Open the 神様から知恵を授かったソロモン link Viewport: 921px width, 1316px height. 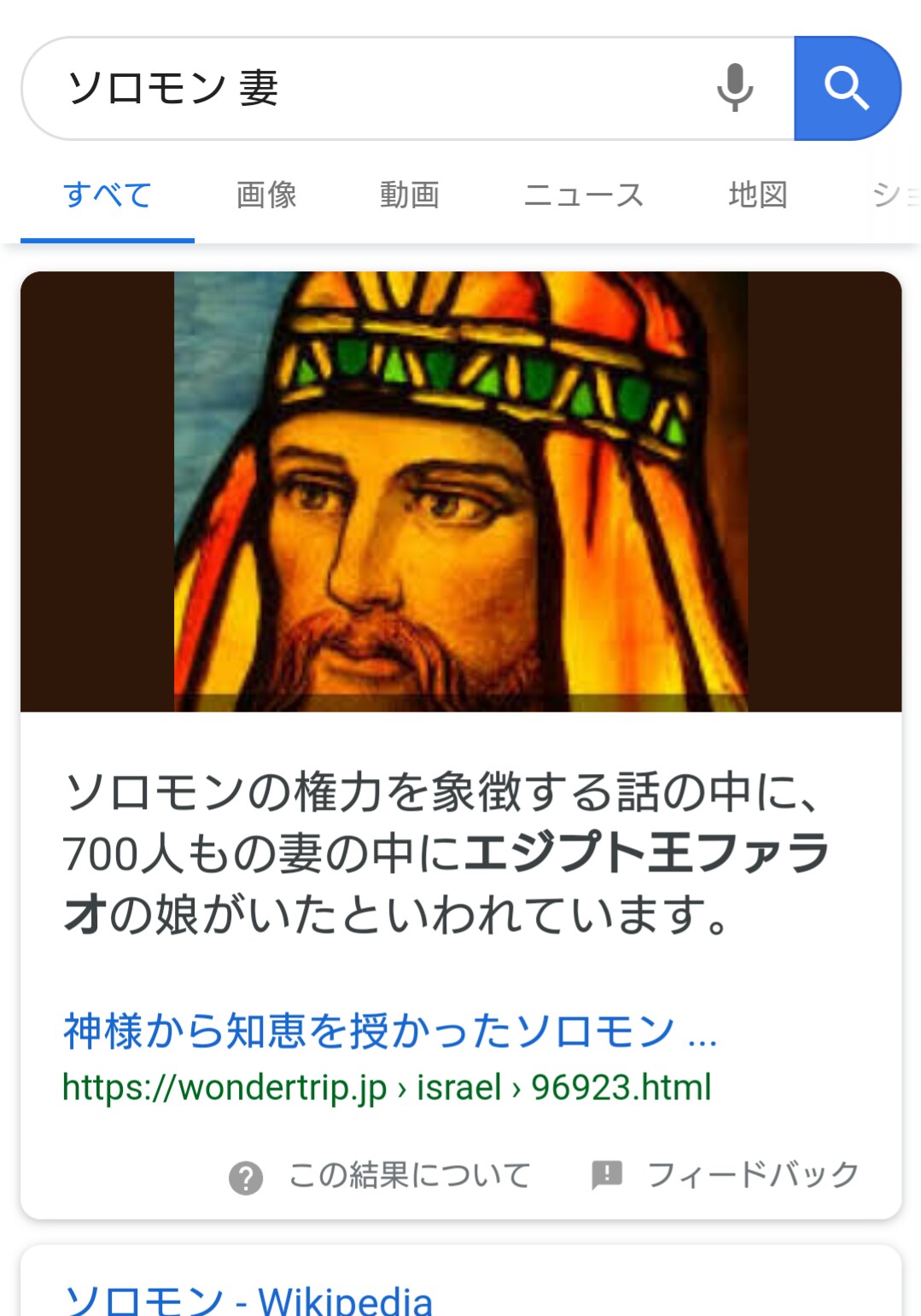coord(389,1031)
